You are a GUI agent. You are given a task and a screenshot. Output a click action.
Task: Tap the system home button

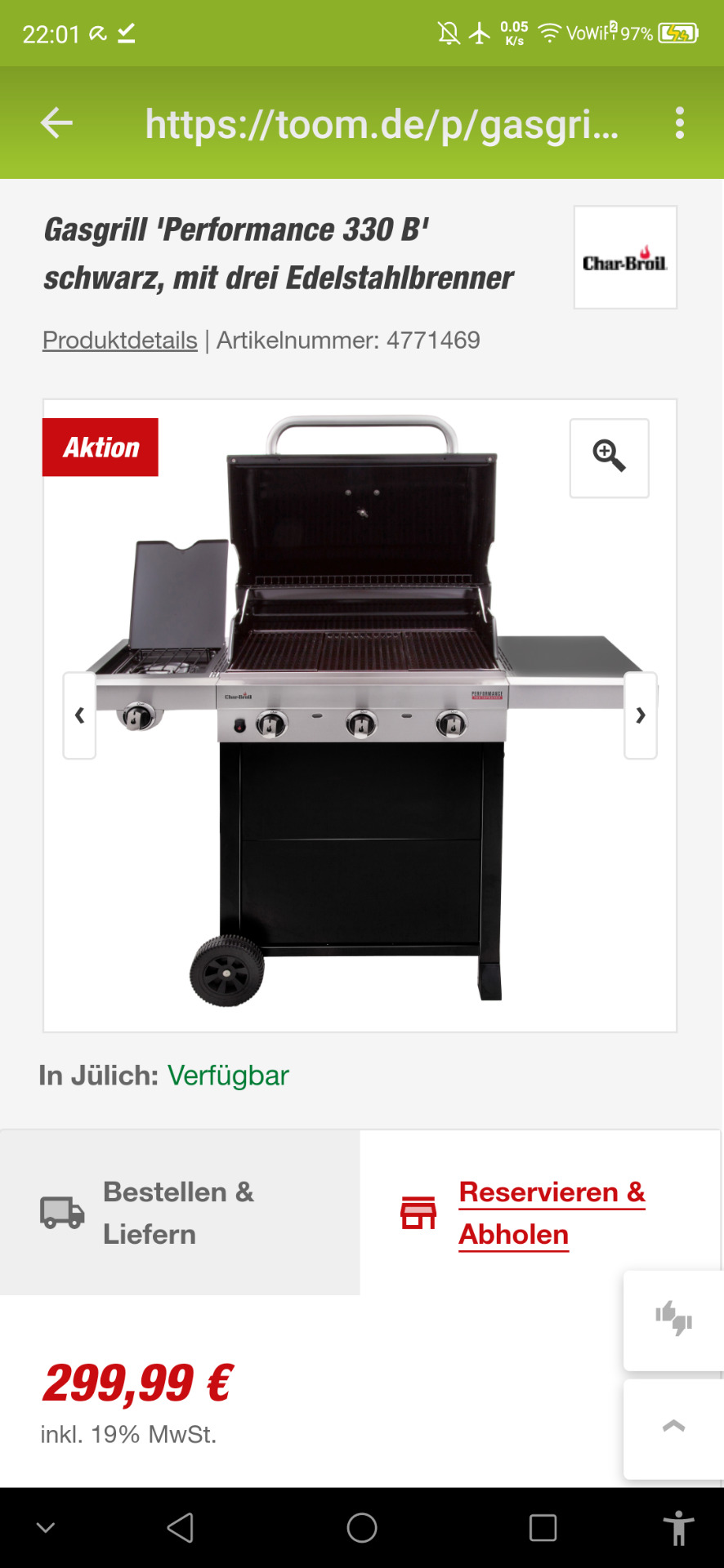pyautogui.click(x=362, y=1527)
